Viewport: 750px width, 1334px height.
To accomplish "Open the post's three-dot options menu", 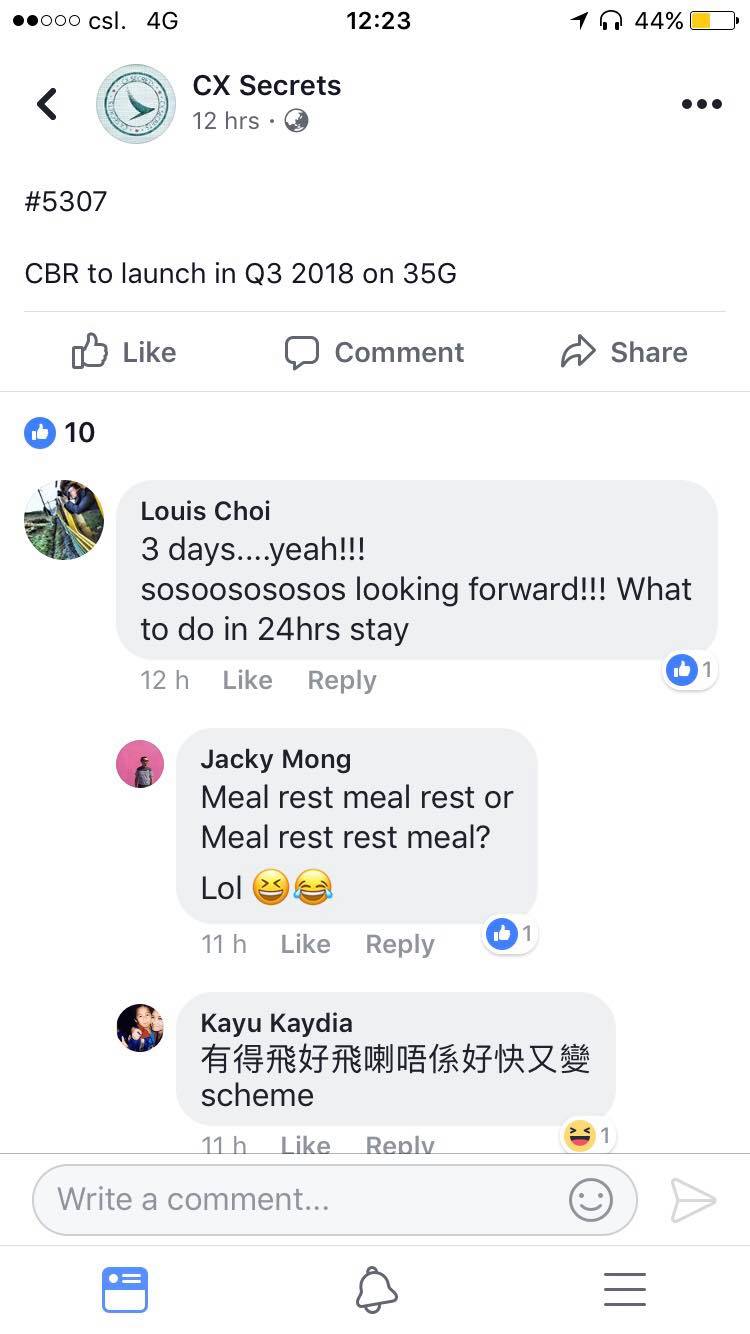I will click(x=701, y=104).
